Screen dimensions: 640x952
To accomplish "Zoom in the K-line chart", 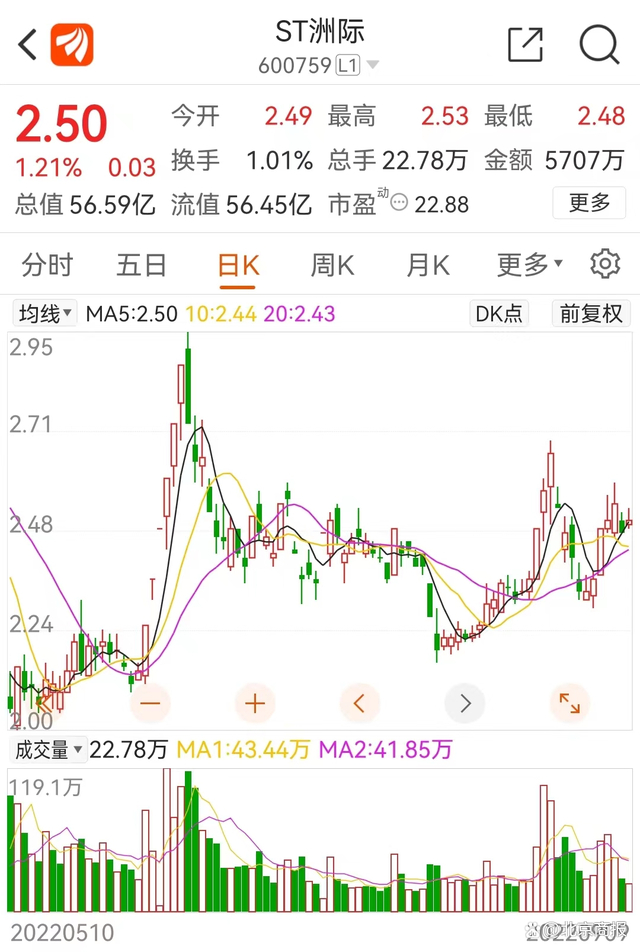I will tap(255, 703).
